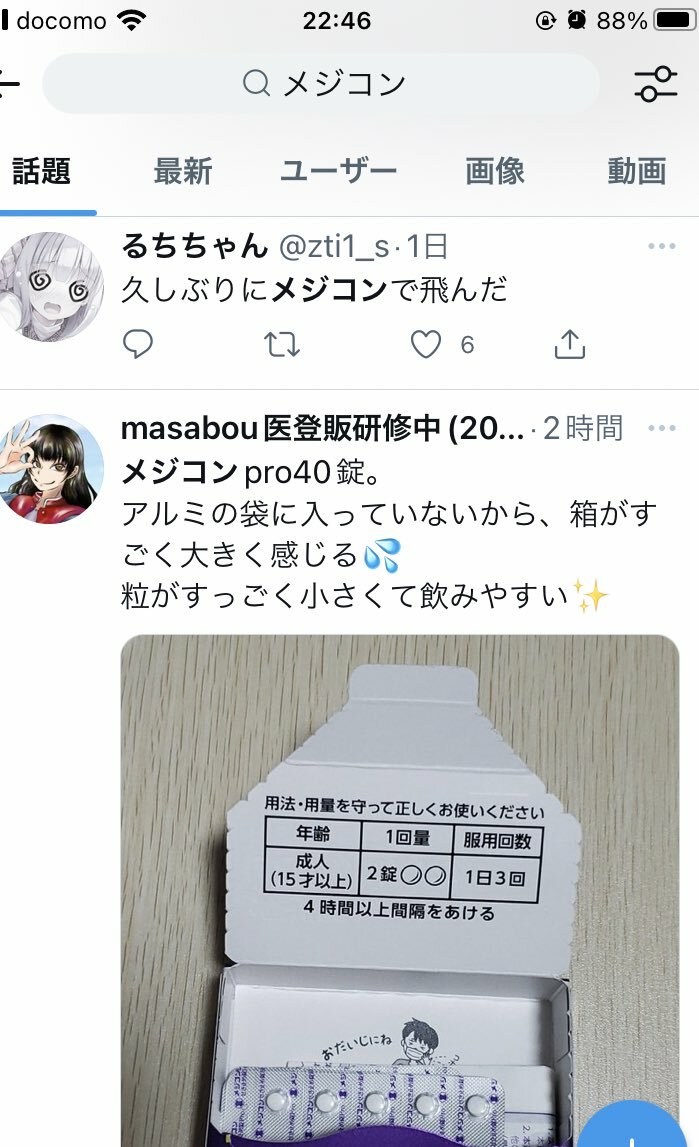Switch to the 話題 tab
The width and height of the screenshot is (699, 1147).
pyautogui.click(x=42, y=171)
